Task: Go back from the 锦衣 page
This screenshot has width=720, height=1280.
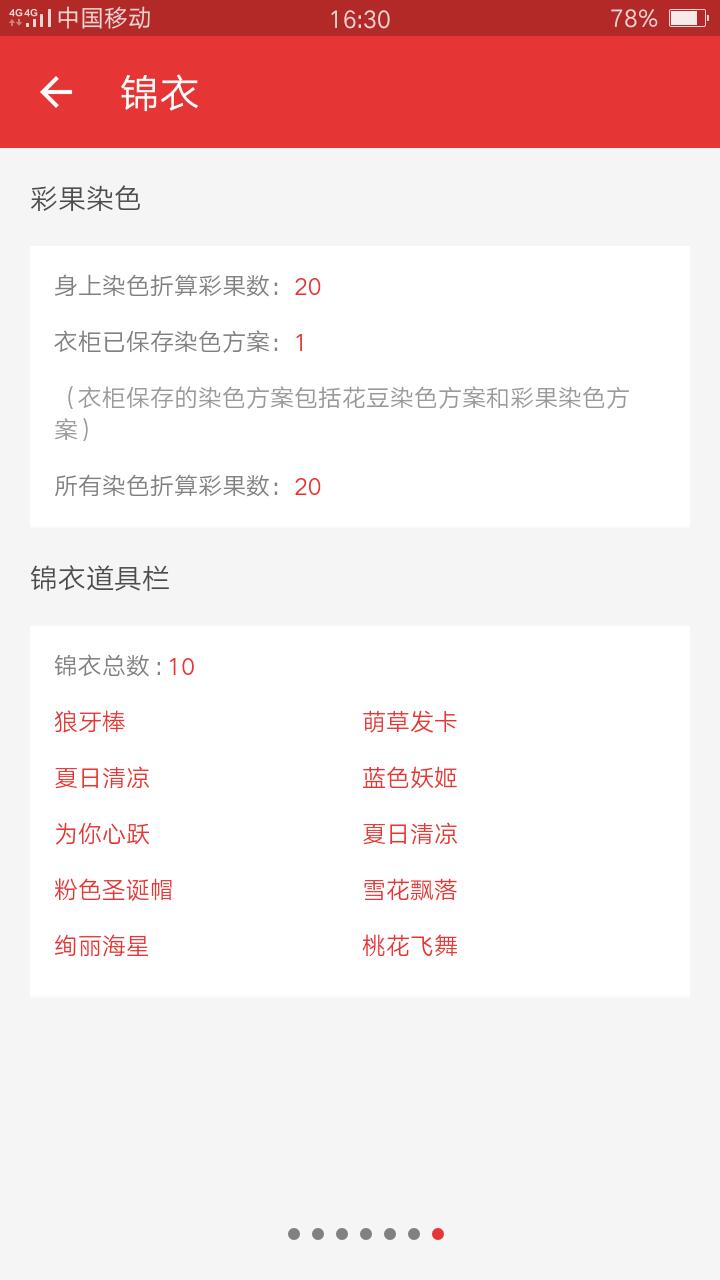Action: click(56, 92)
